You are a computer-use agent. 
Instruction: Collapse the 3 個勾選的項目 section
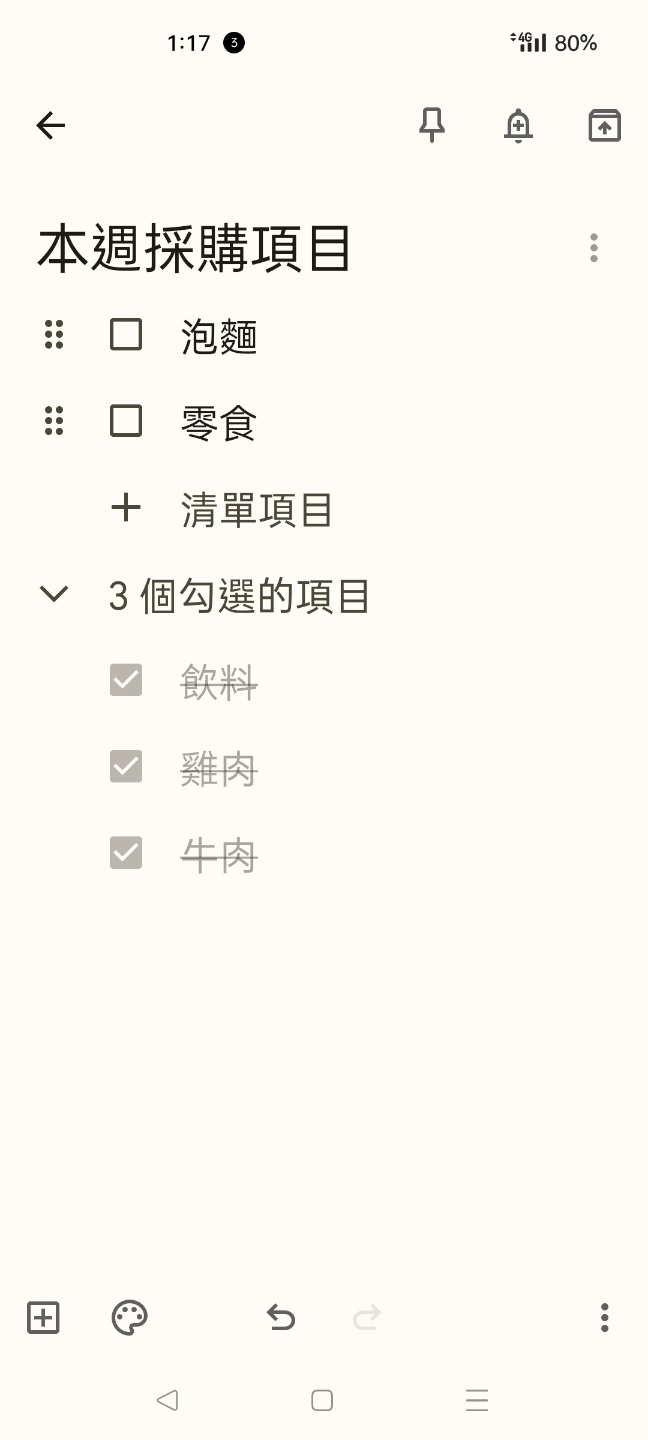click(x=53, y=594)
